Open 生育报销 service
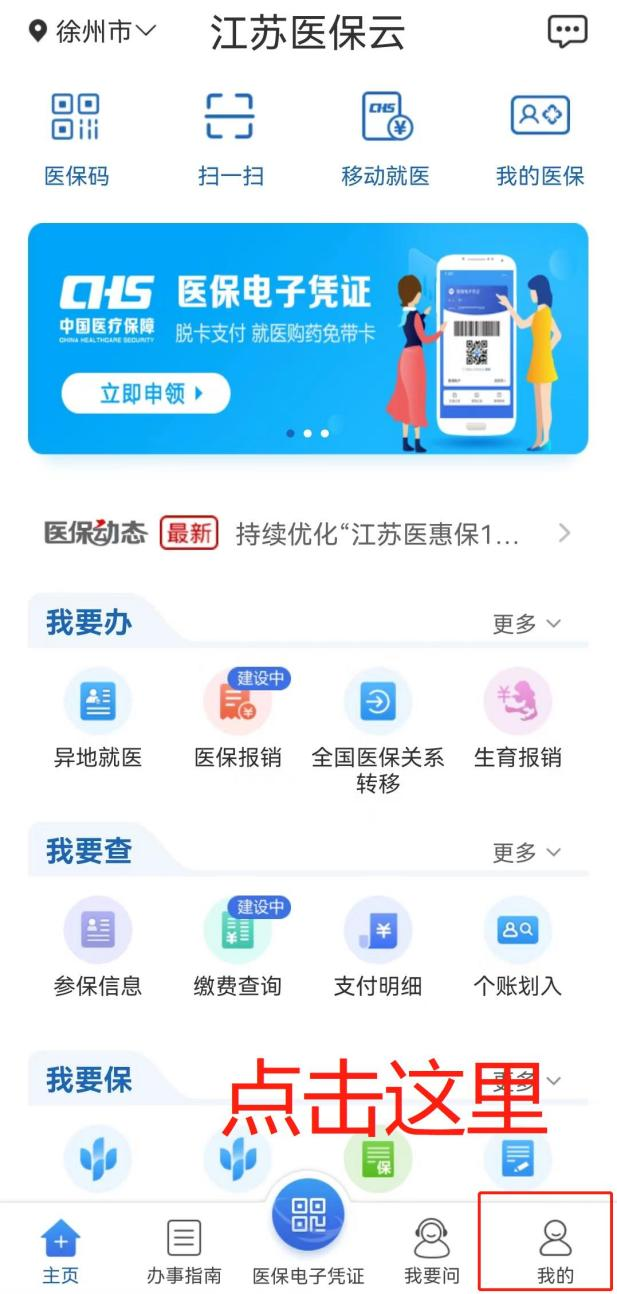Screen dimensions: 617x1294 pyautogui.click(x=518, y=720)
